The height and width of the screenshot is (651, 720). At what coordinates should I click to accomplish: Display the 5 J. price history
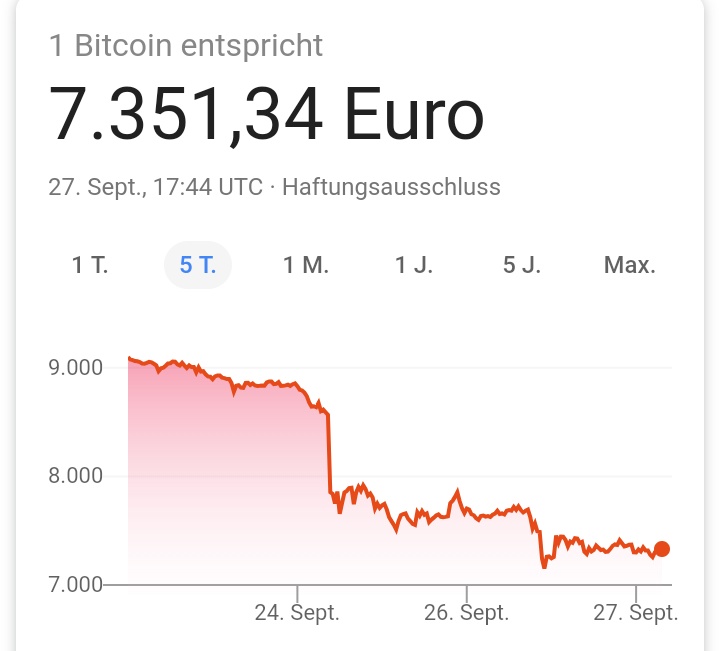[521, 265]
